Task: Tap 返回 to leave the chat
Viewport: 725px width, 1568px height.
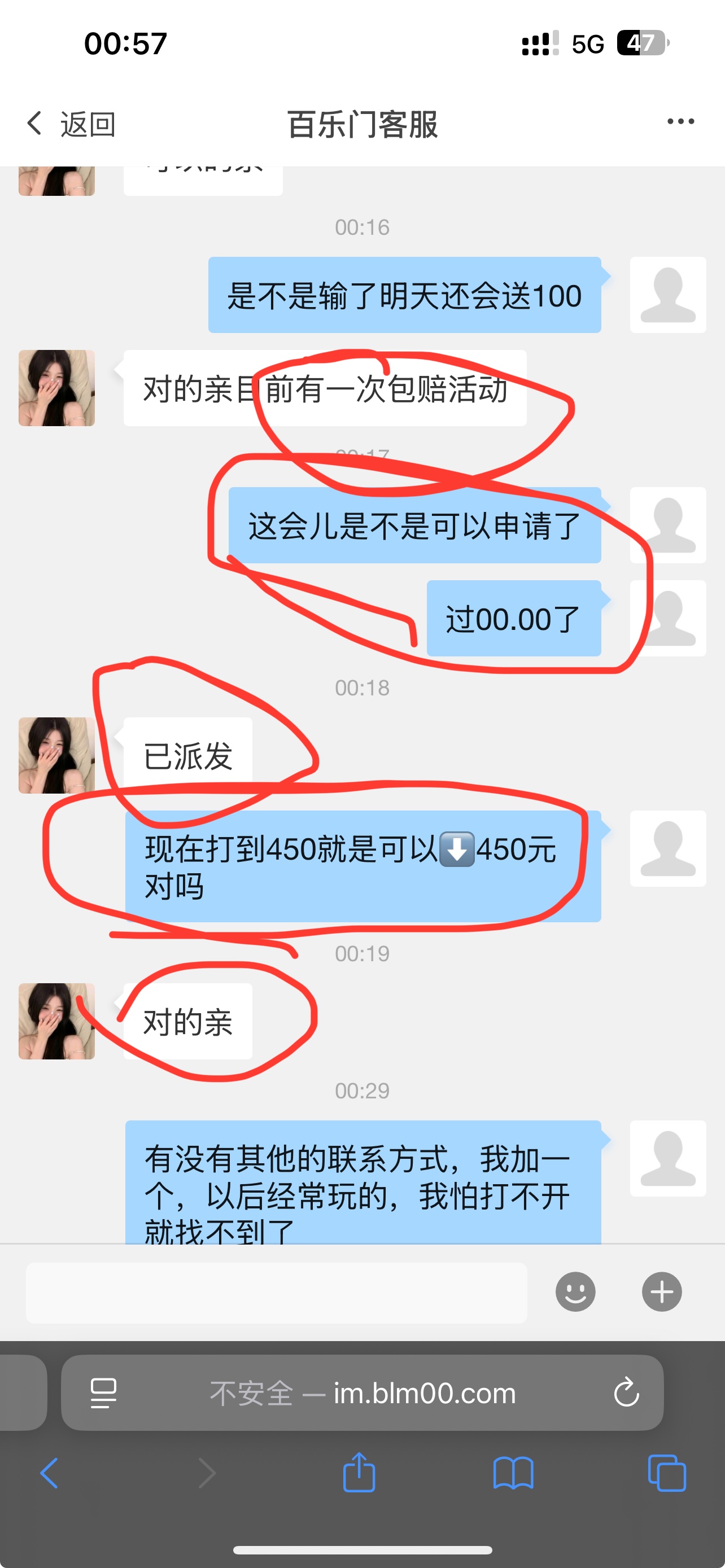Action: 88,124
